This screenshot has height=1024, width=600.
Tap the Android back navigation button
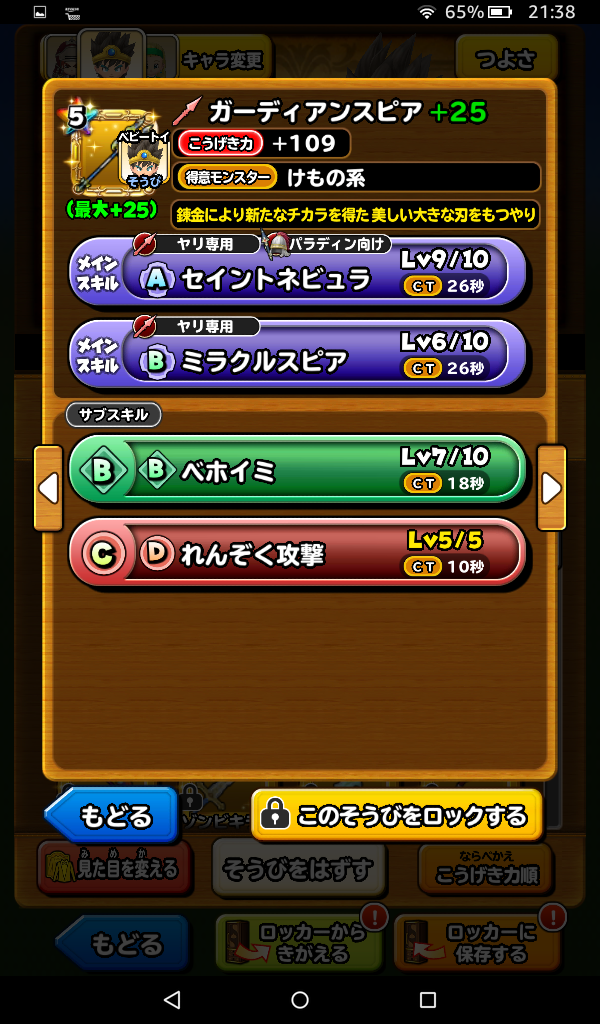[172, 999]
